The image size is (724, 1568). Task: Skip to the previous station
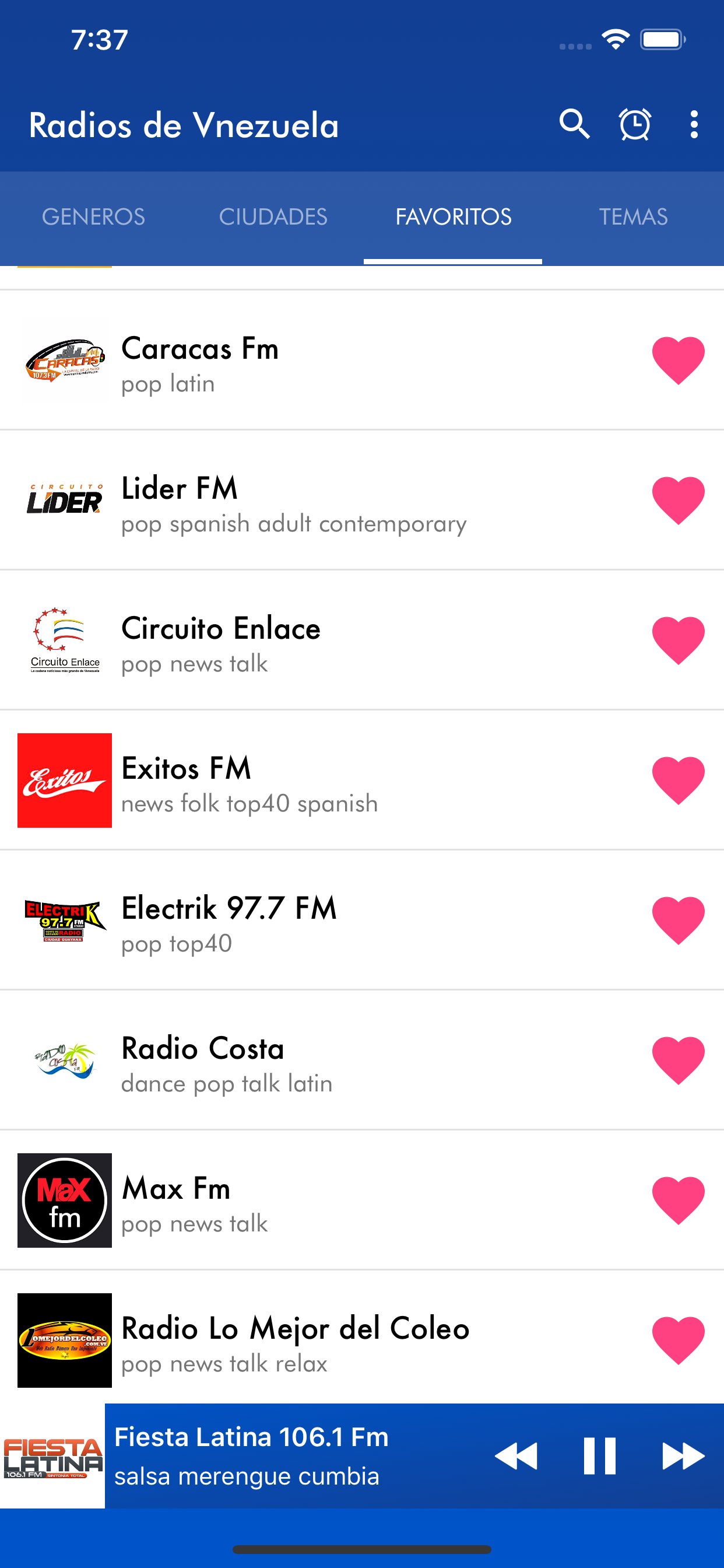(516, 1456)
